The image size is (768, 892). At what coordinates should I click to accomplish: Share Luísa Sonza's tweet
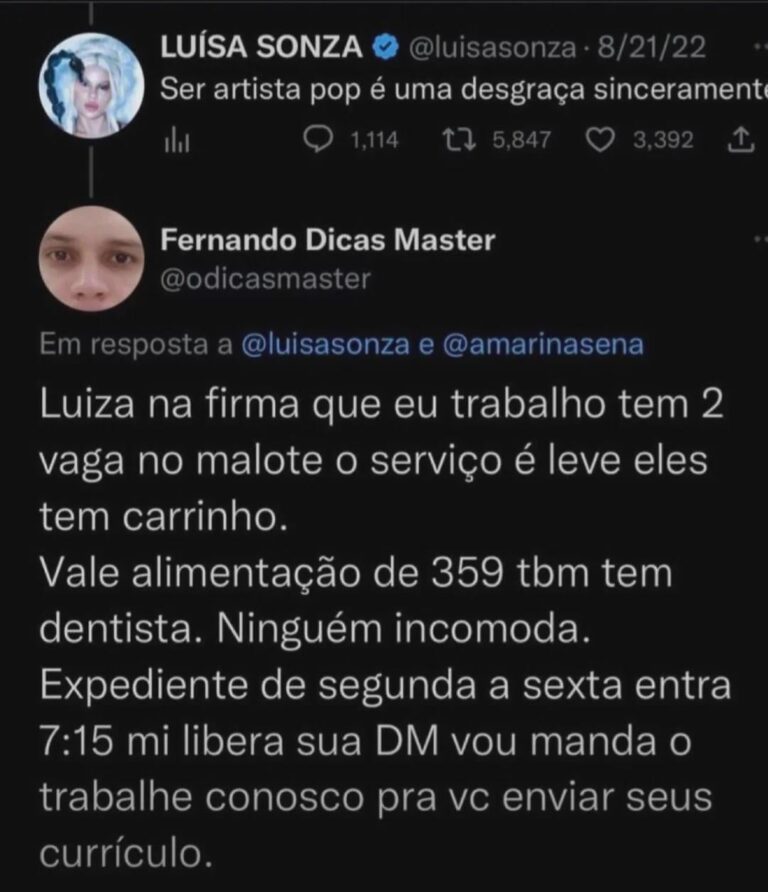point(741,141)
